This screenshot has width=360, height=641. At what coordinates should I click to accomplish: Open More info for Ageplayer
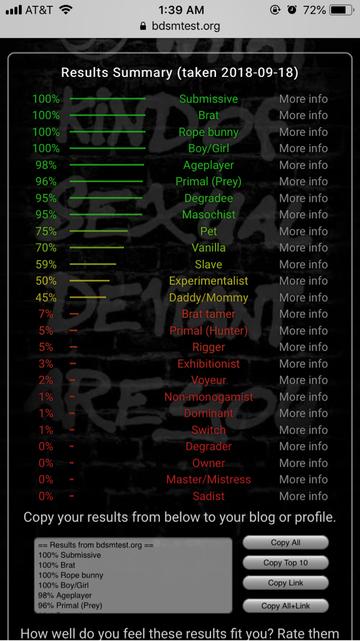(303, 165)
